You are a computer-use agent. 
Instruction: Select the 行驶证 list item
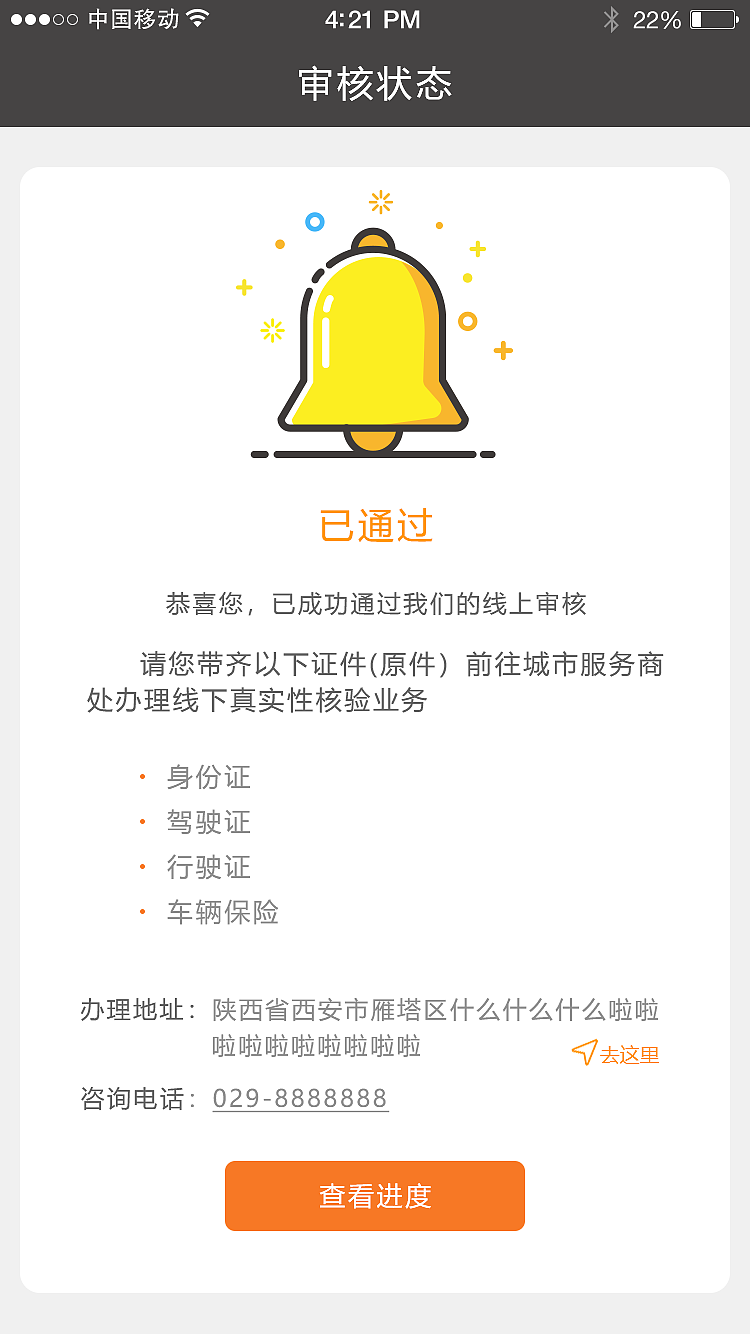pyautogui.click(x=209, y=868)
